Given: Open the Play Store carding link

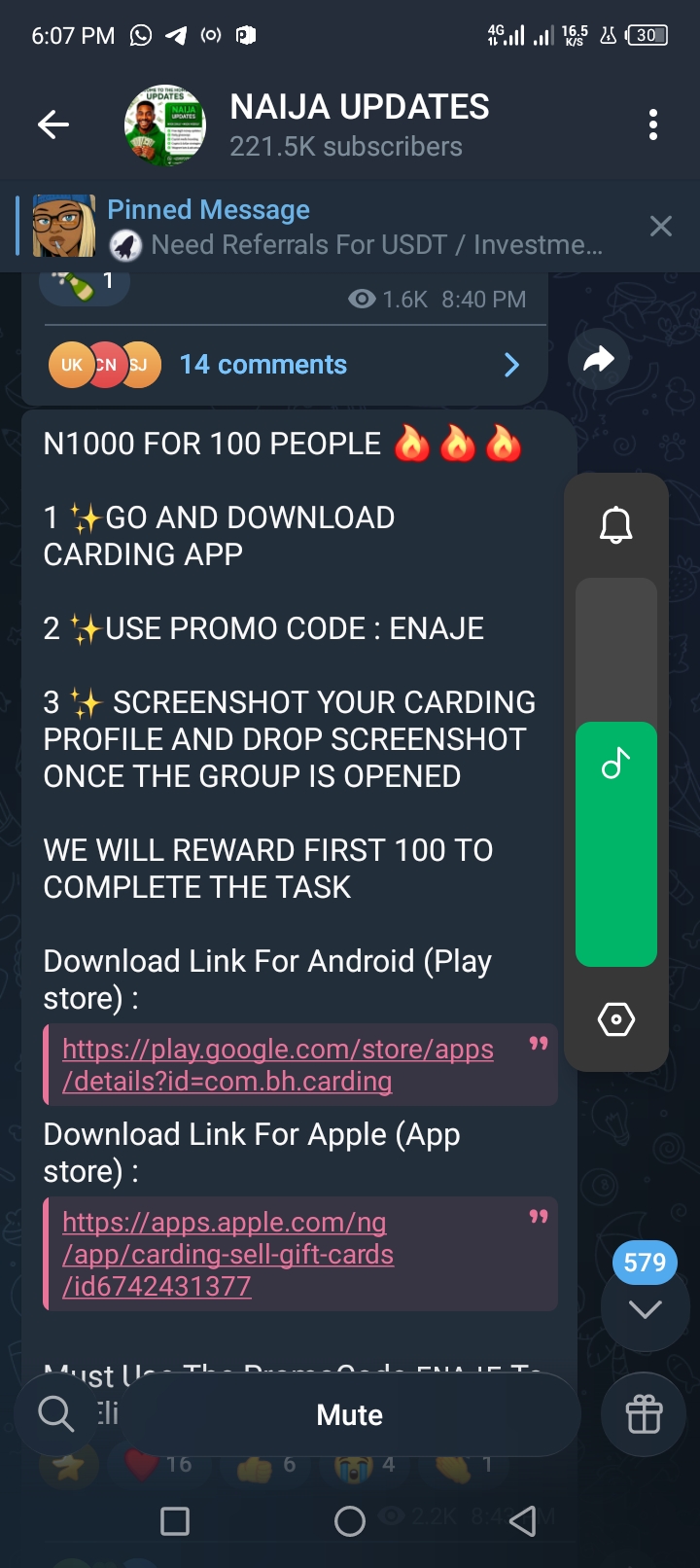Looking at the screenshot, I should click(x=277, y=1064).
